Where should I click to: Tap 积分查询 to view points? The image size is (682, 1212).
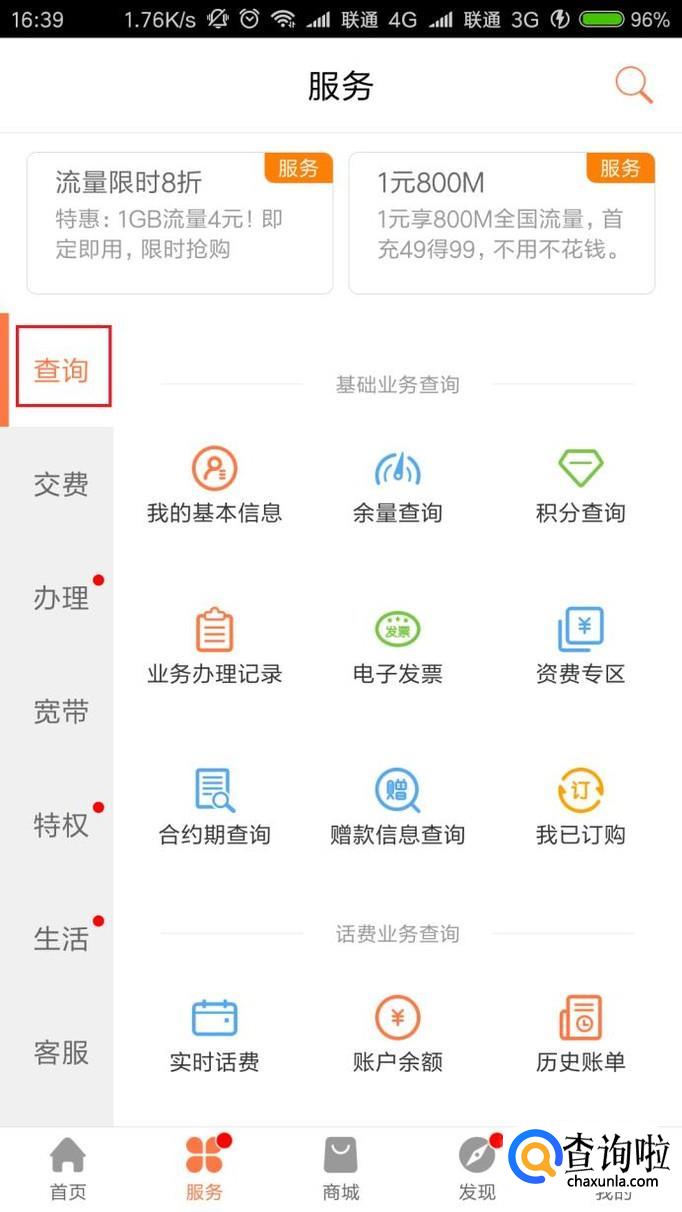[580, 486]
